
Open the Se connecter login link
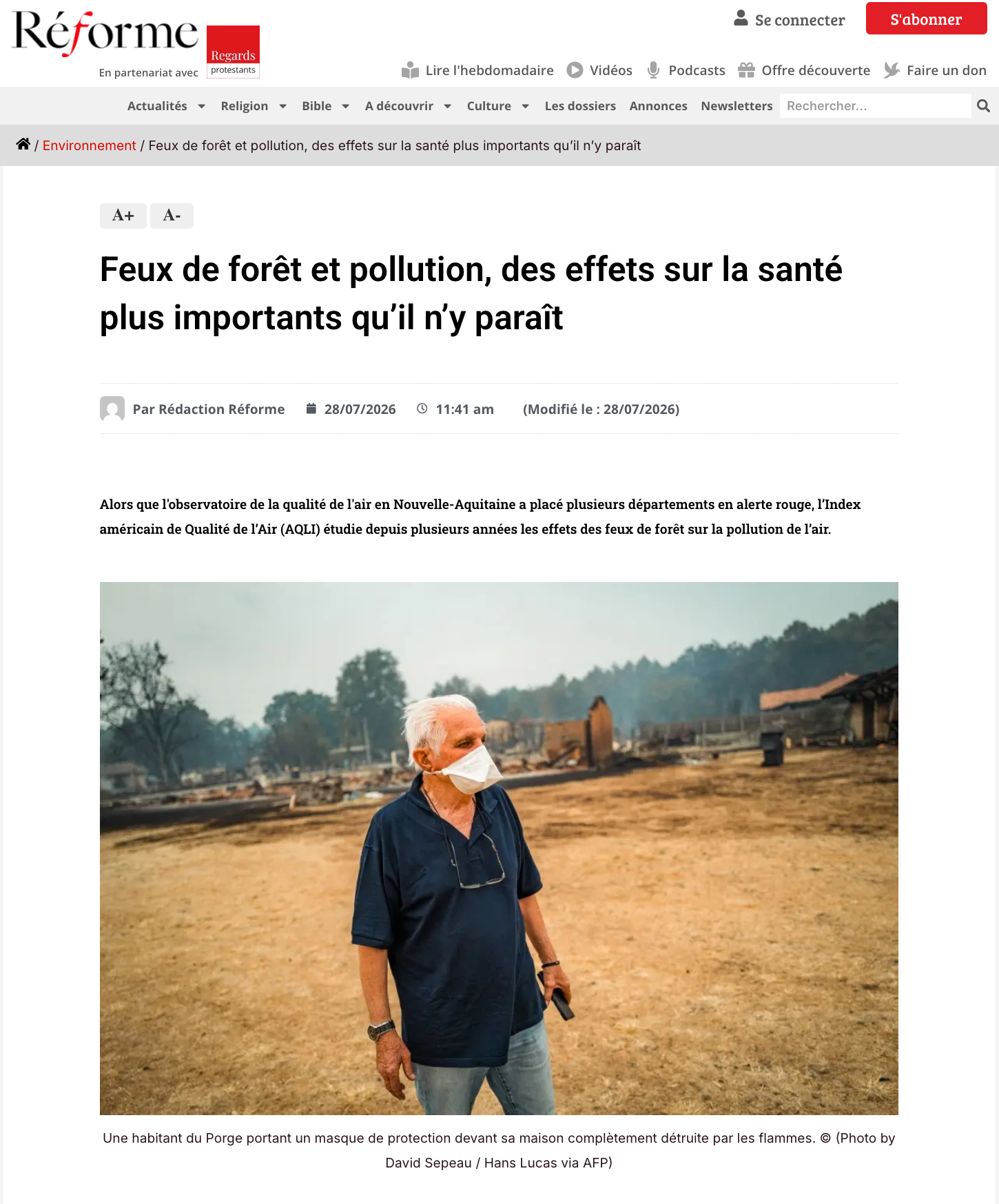point(790,19)
